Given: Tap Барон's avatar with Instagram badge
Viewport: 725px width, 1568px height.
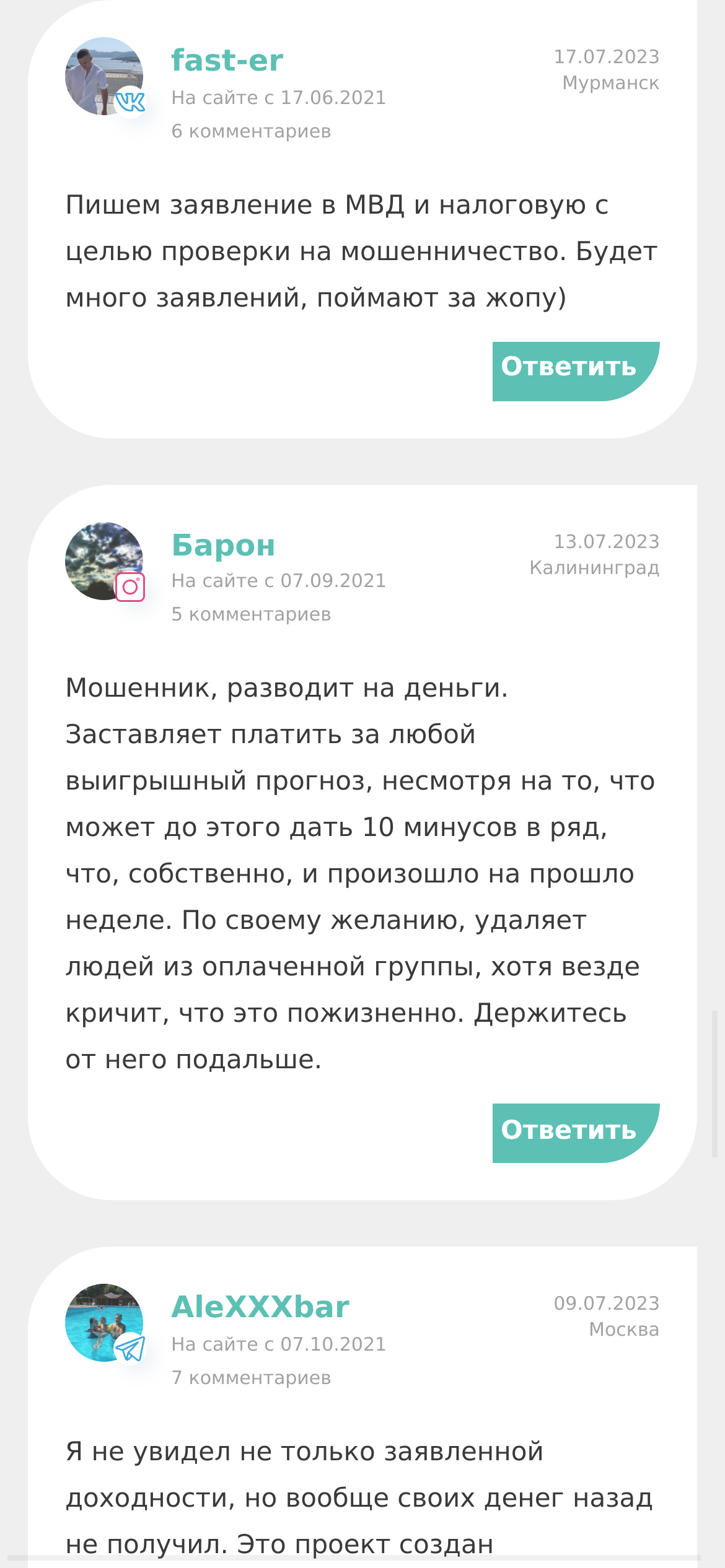Looking at the screenshot, I should [x=104, y=561].
